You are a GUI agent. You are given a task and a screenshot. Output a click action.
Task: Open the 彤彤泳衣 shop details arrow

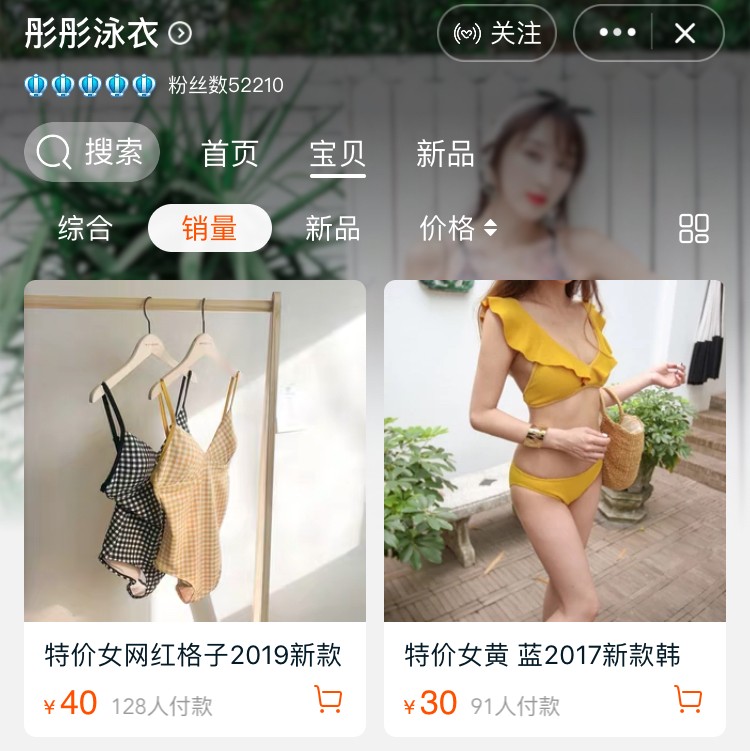pos(180,34)
